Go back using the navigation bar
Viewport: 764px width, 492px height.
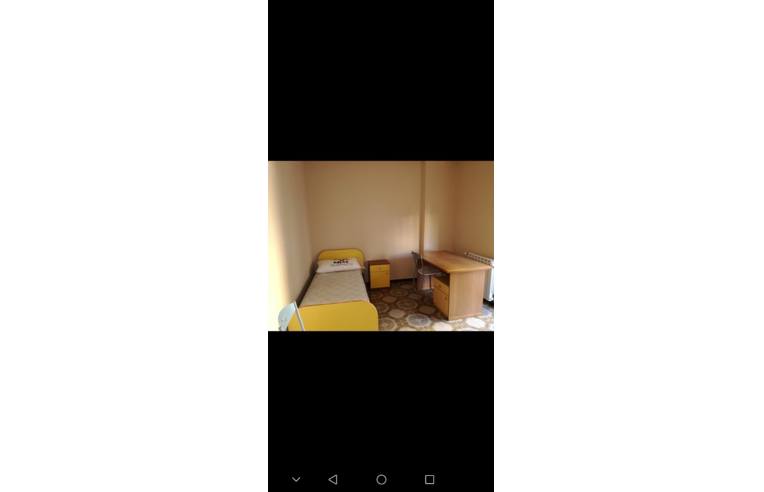[333, 480]
